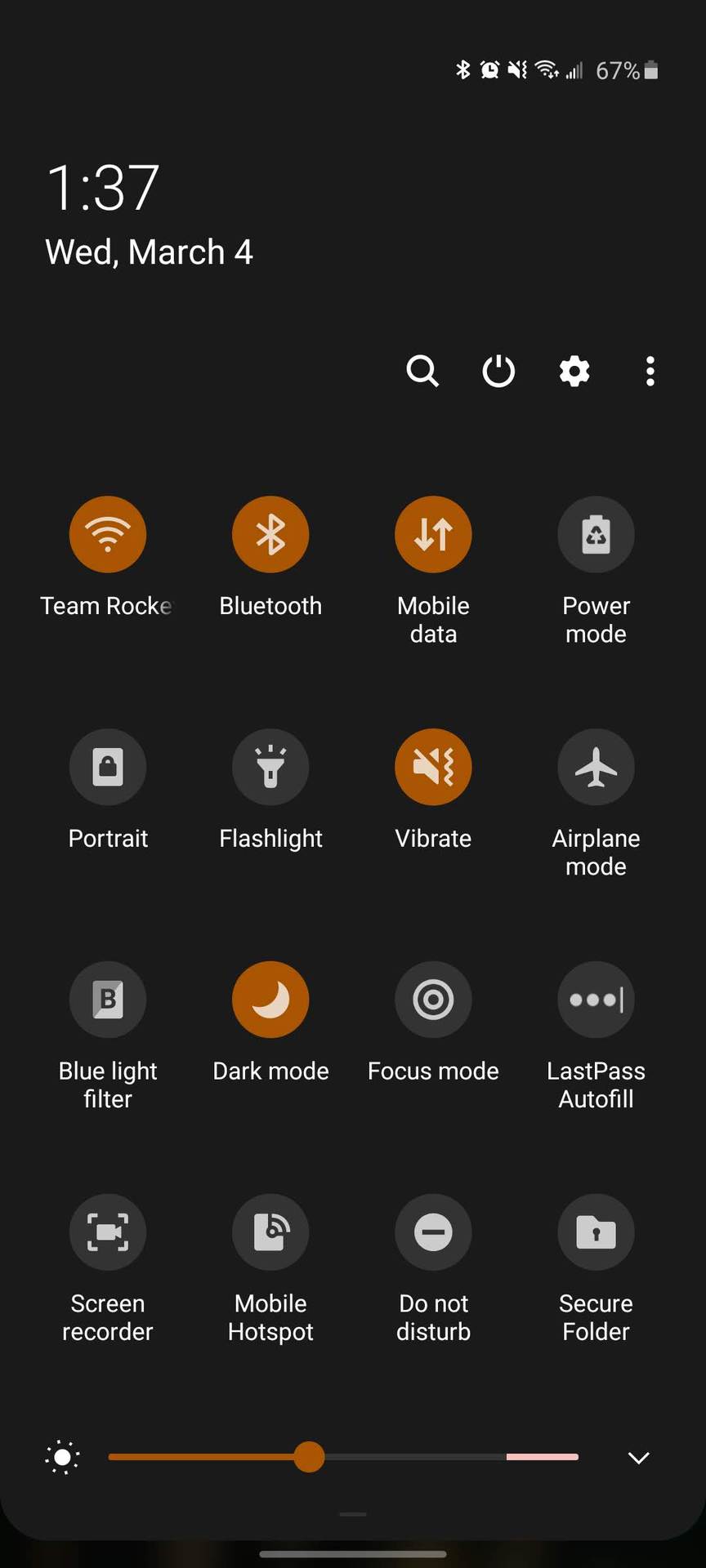Turn on Do not disturb
Screen dimensions: 706x1568
[433, 1232]
